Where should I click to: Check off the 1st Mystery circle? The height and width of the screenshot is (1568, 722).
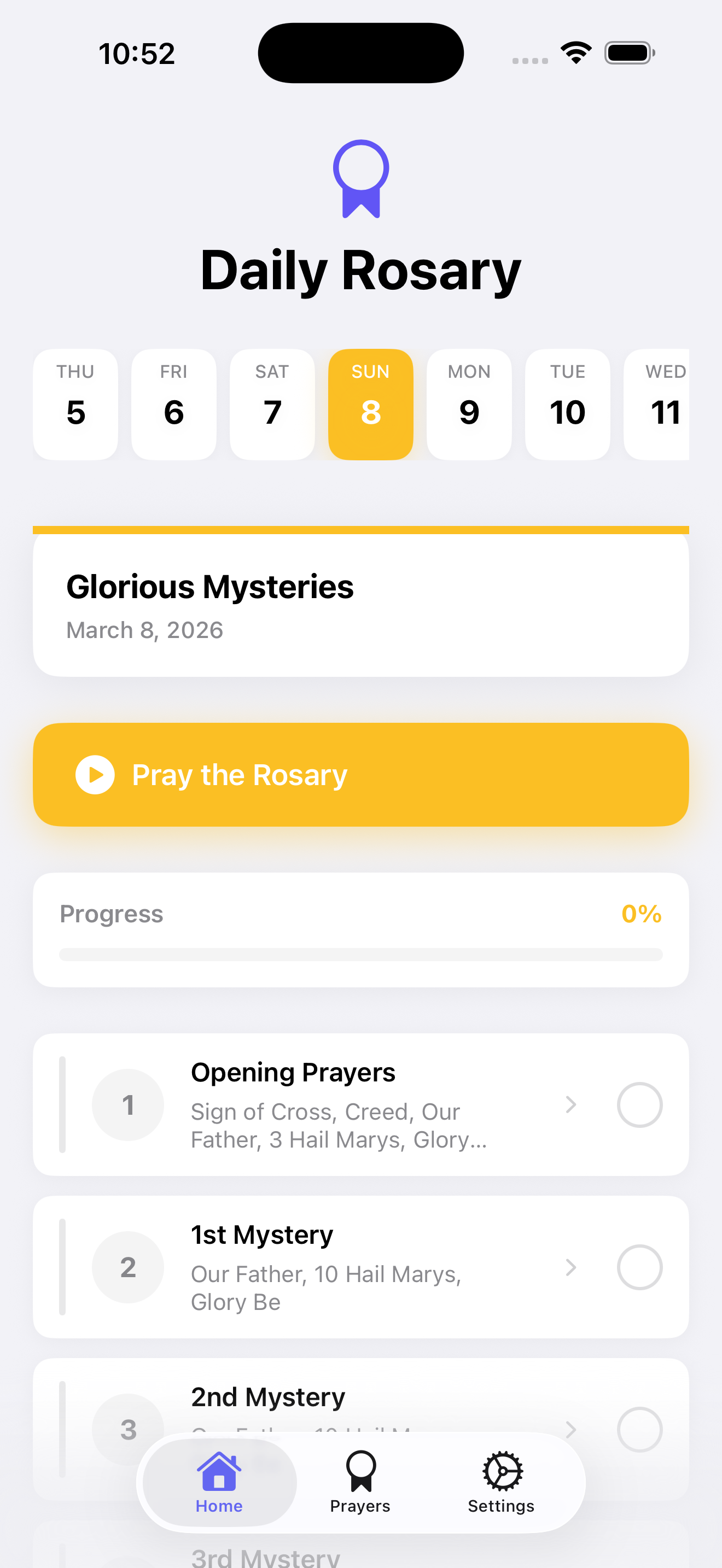[639, 1267]
